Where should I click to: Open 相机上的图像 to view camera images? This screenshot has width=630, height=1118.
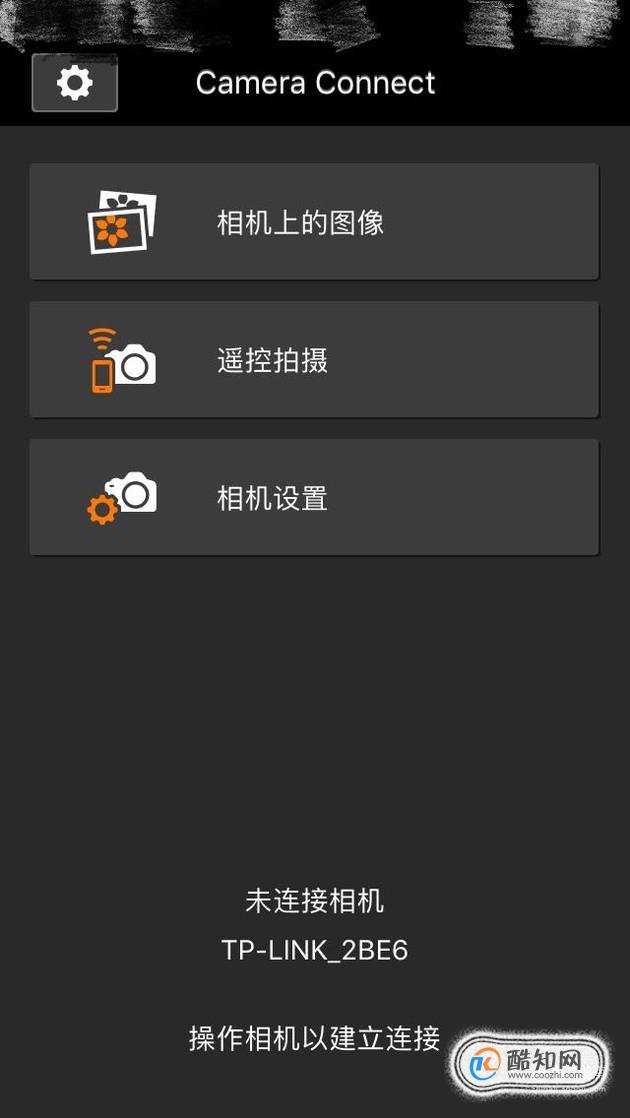314,222
